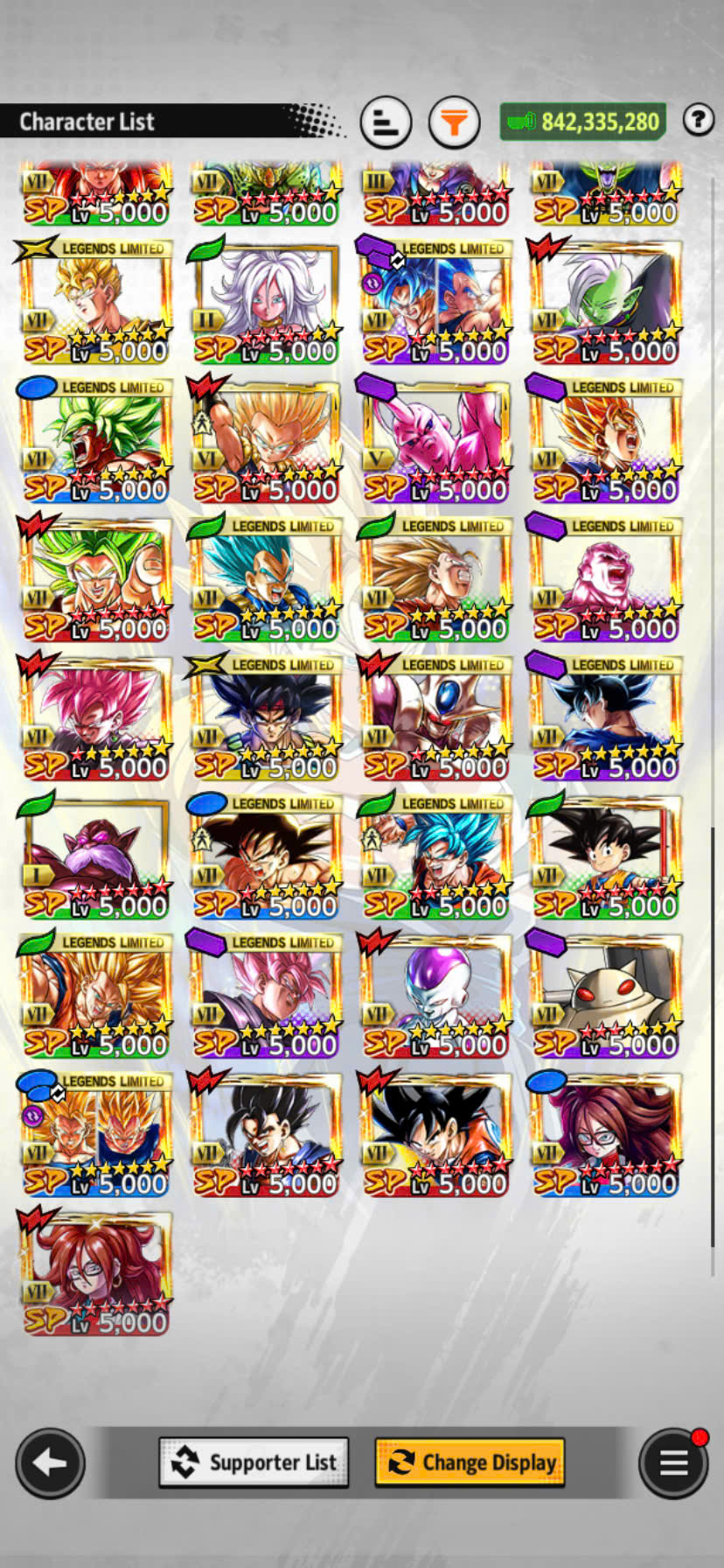724x1568 pixels.
Task: Tap the Change Display button
Action: (x=470, y=1462)
